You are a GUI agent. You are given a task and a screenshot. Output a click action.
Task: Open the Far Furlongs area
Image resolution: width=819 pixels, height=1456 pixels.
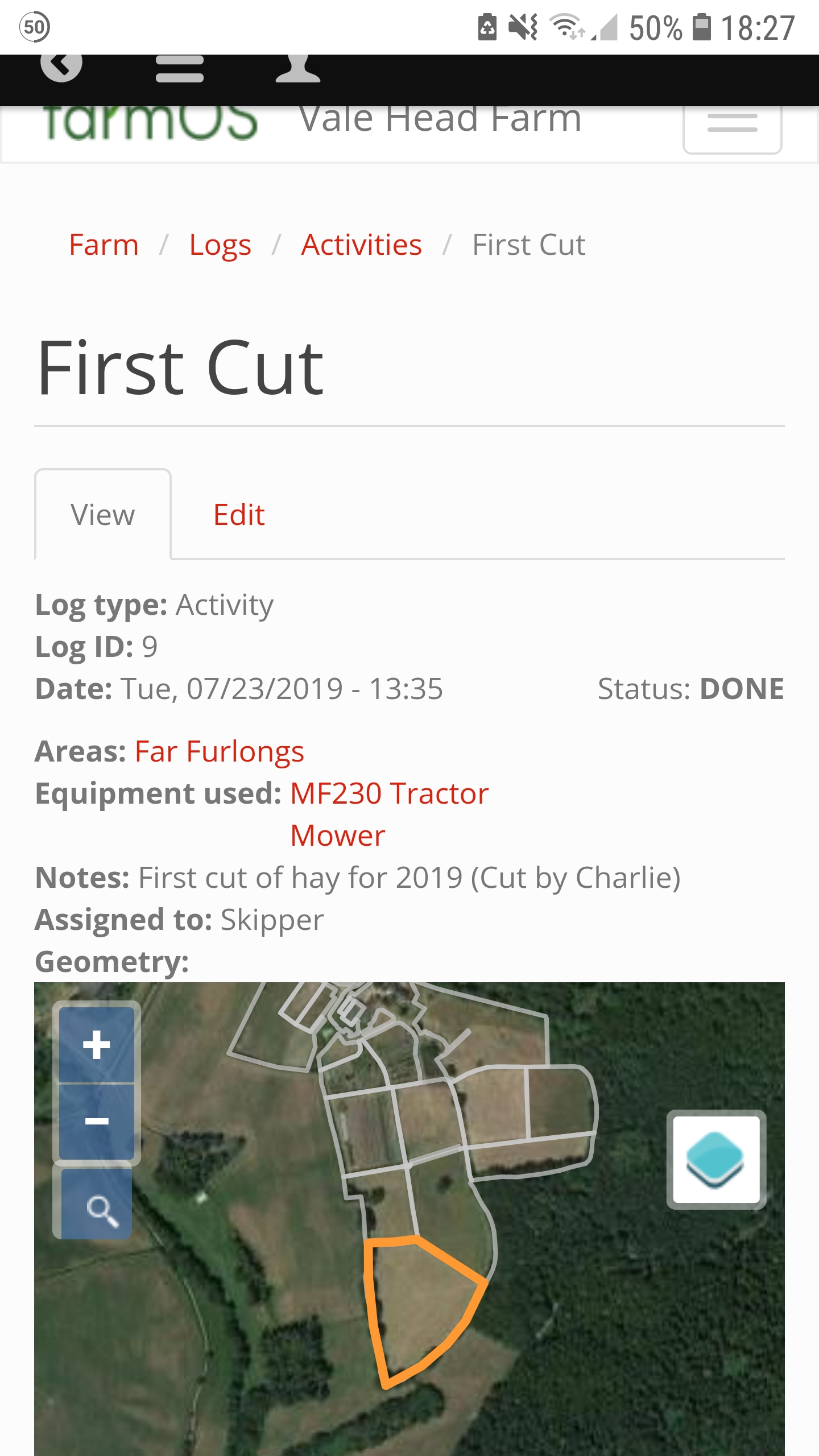(219, 751)
